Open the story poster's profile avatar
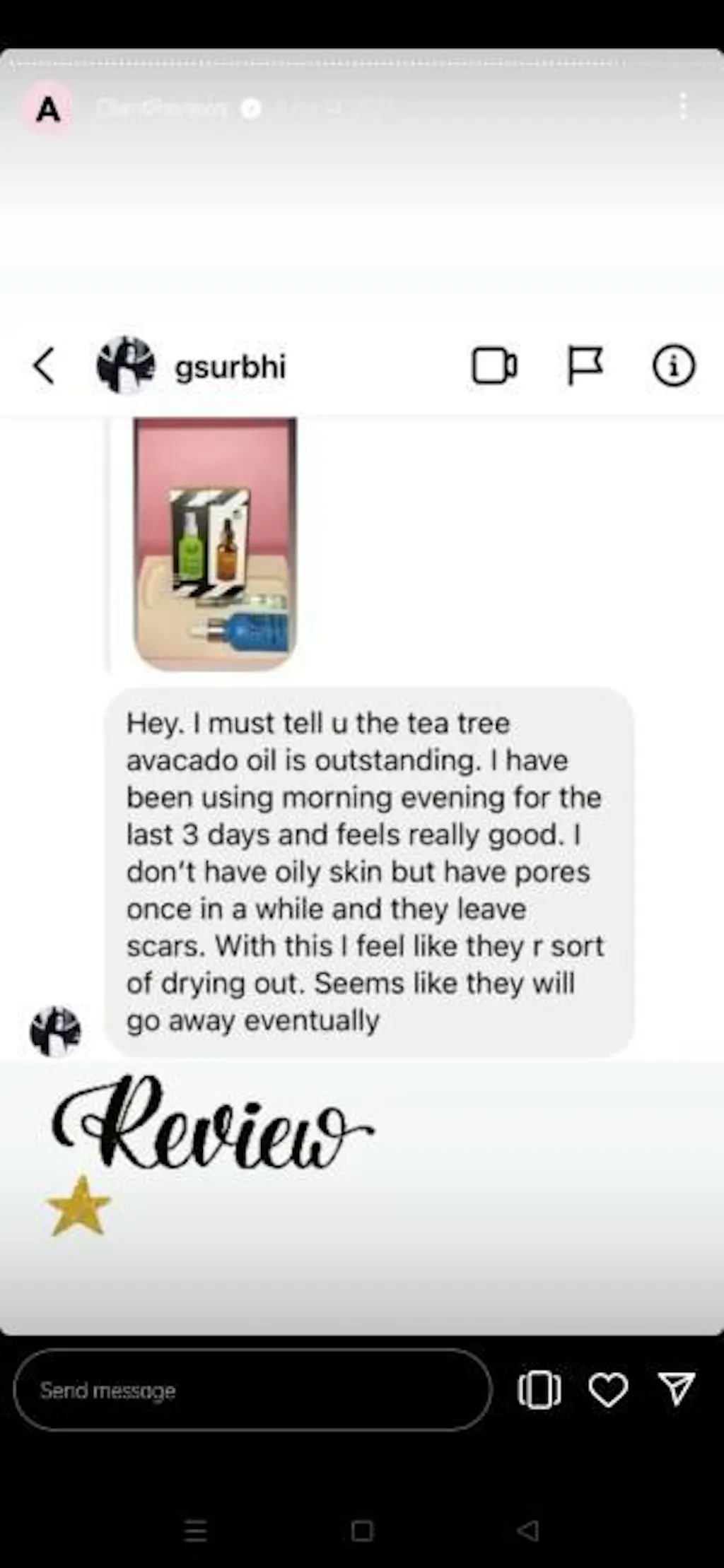 47,109
